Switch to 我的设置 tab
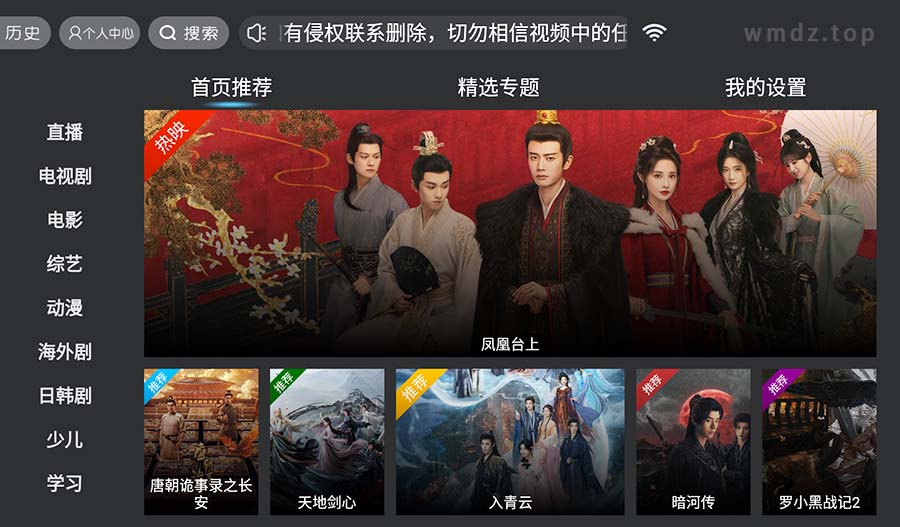The image size is (900, 527). (765, 88)
